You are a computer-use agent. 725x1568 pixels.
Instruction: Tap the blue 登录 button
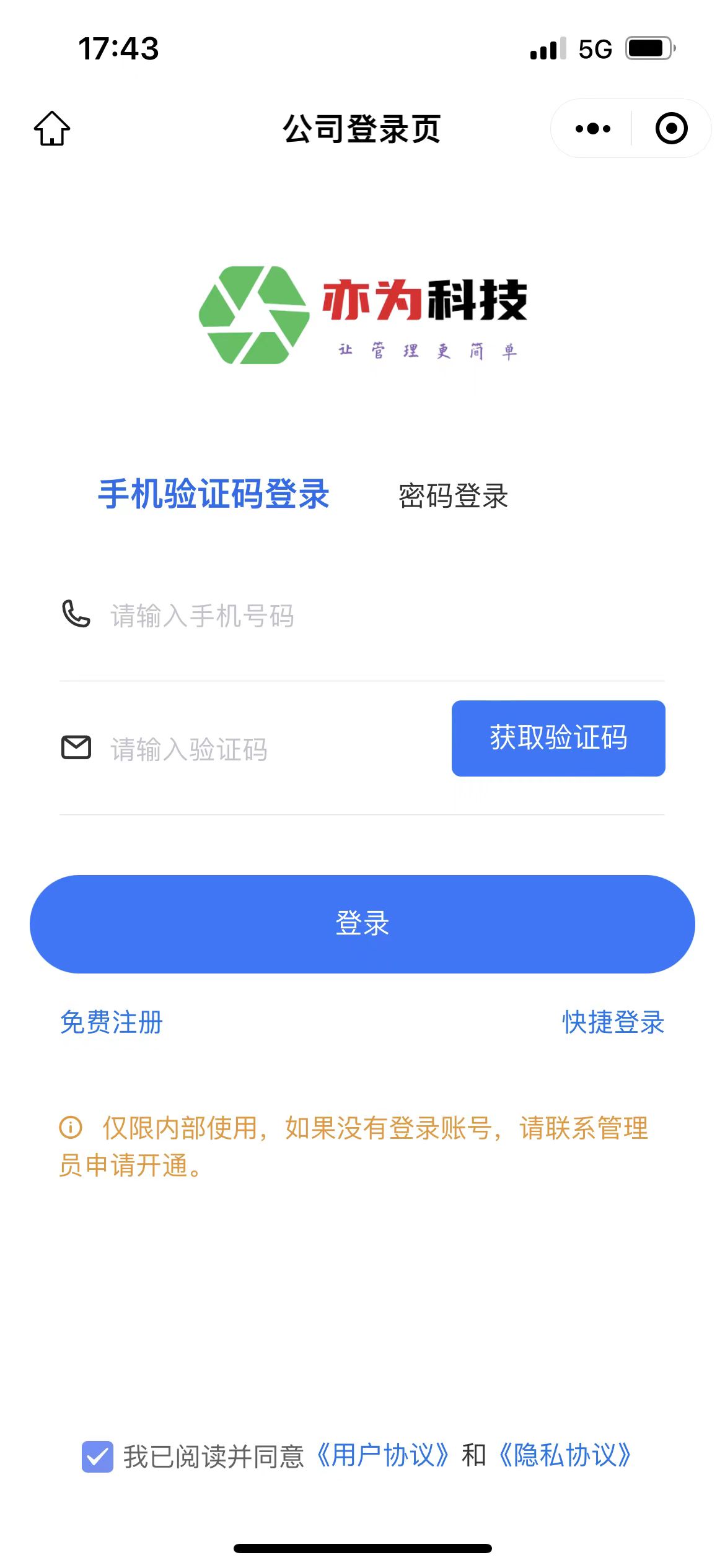[x=362, y=923]
